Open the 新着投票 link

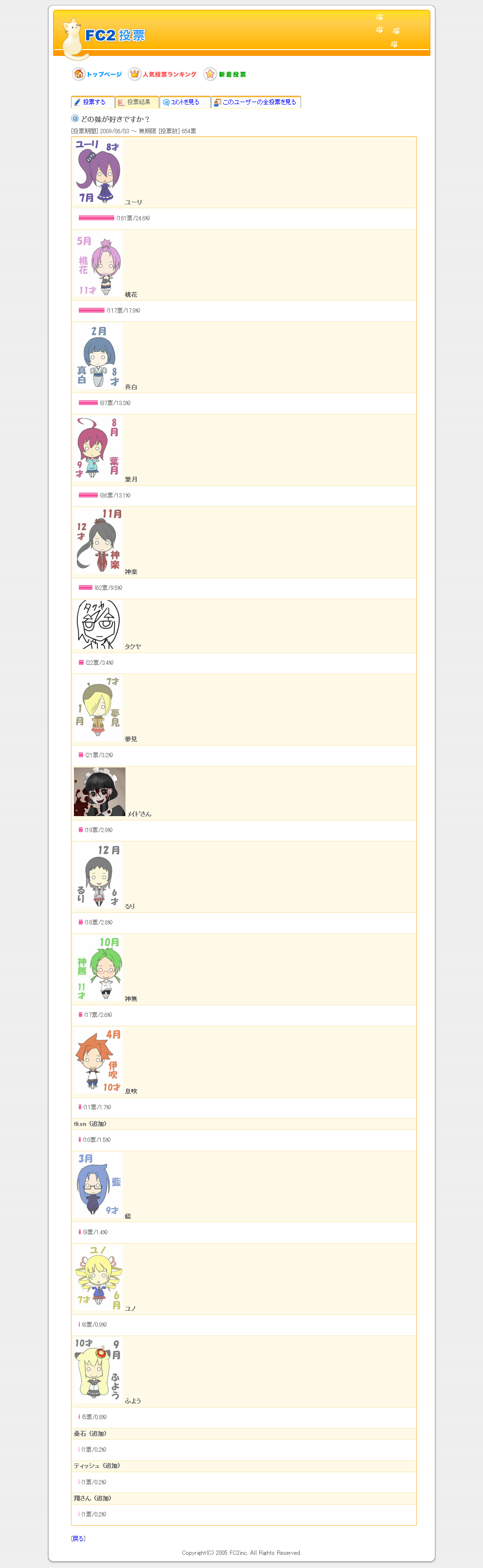coord(225,74)
